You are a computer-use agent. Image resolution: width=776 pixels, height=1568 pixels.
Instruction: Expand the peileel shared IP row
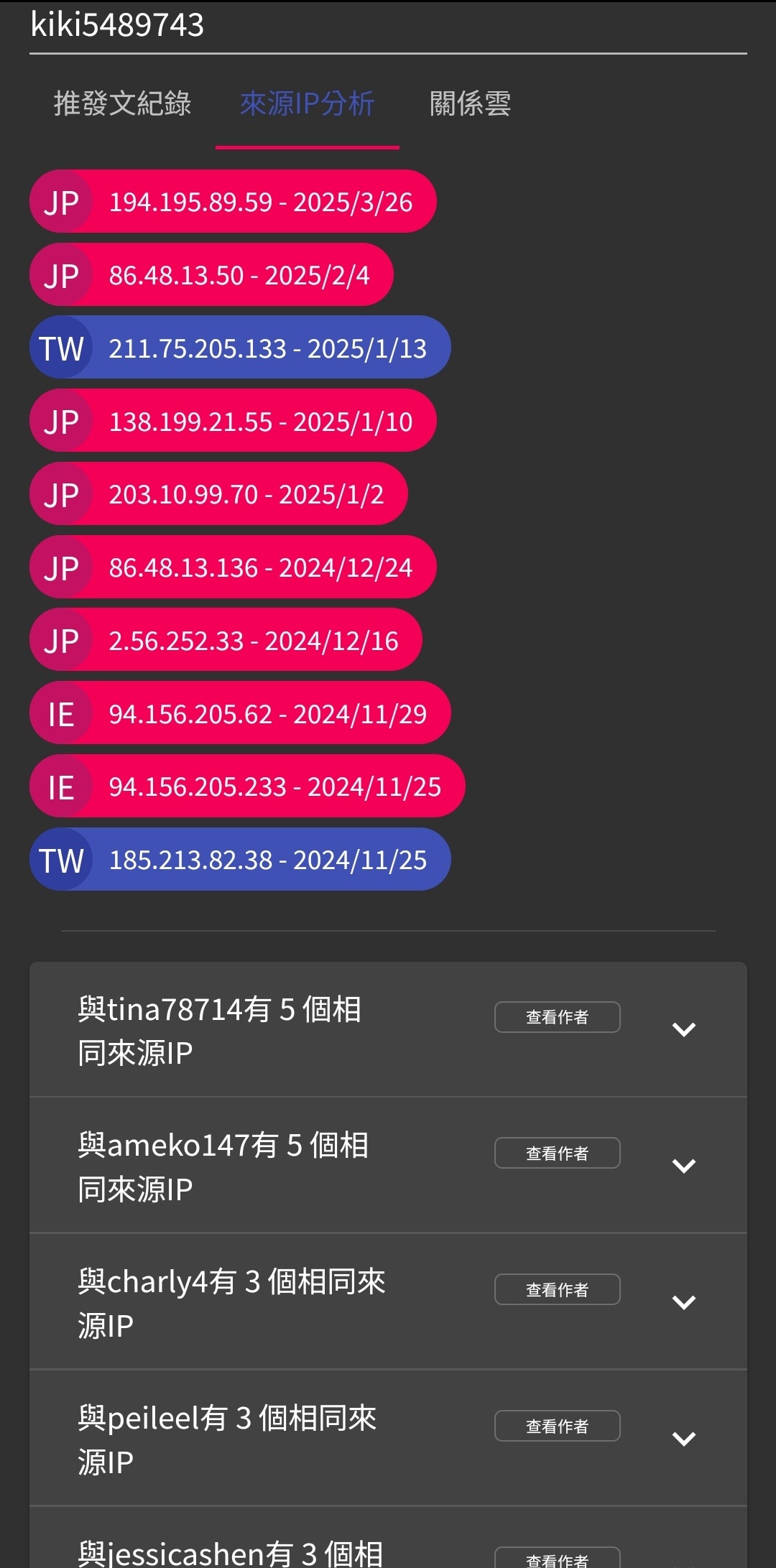click(683, 1438)
